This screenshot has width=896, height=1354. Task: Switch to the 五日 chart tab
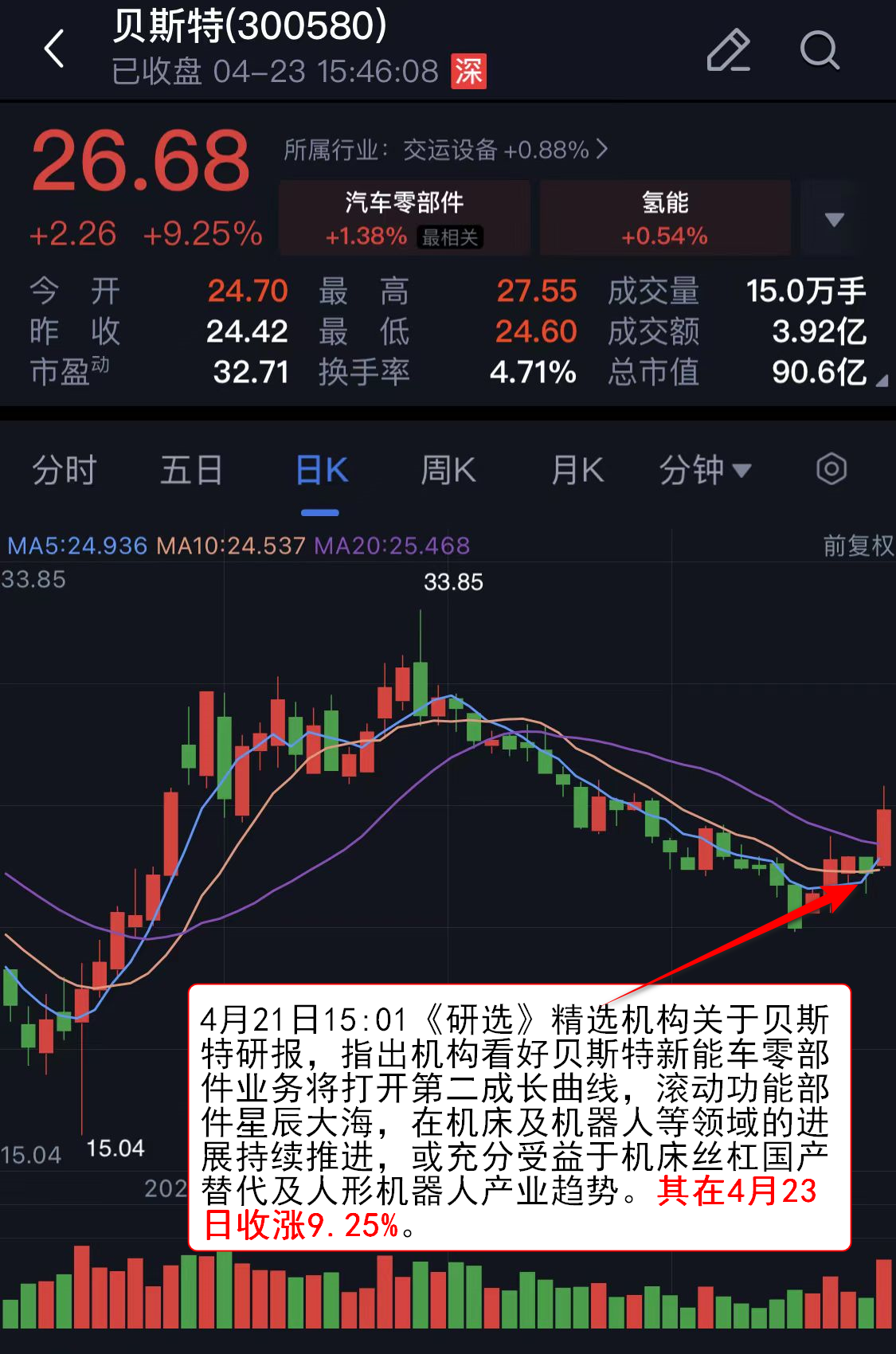[191, 470]
